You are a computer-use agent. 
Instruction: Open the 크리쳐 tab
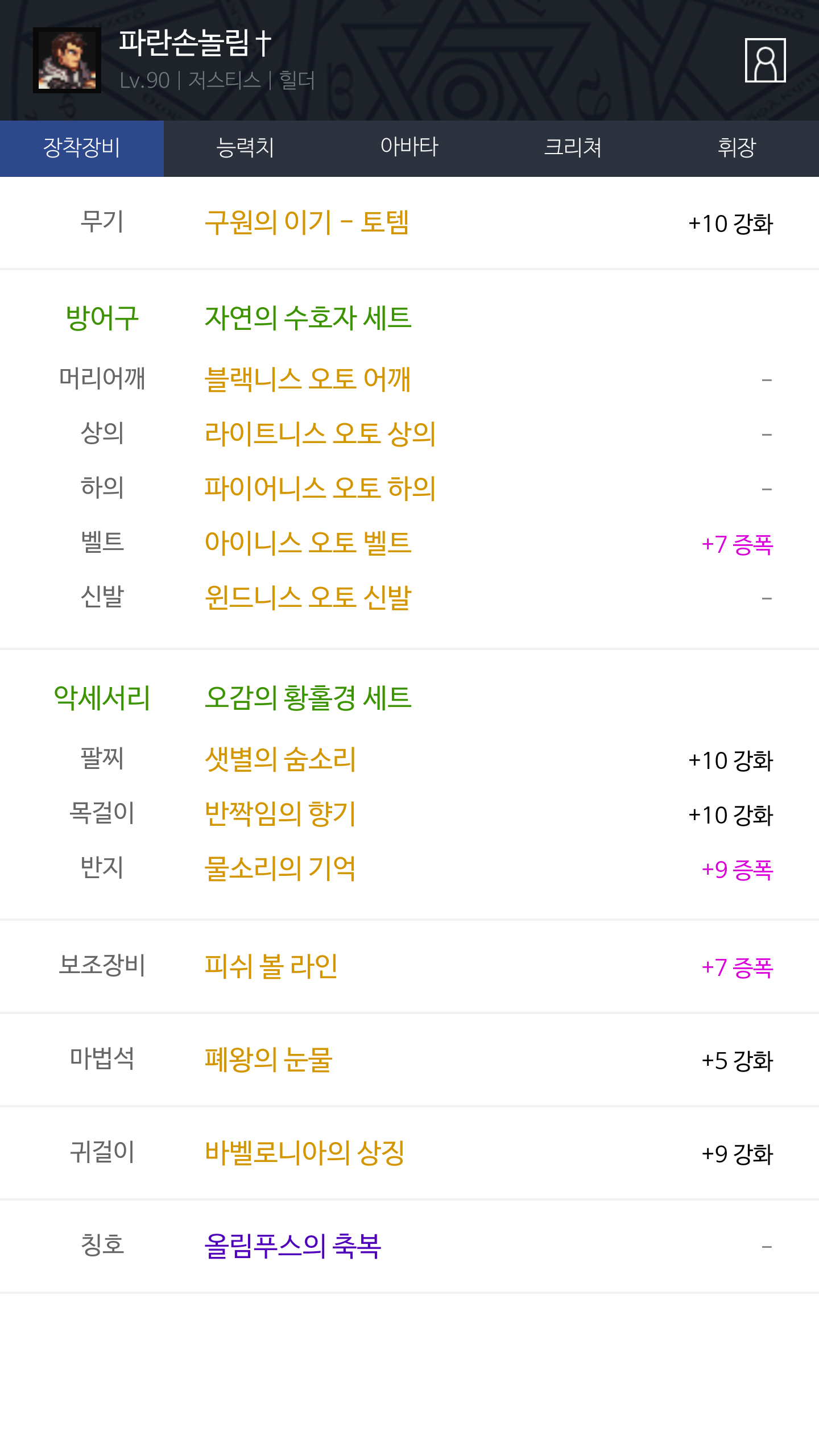573,148
